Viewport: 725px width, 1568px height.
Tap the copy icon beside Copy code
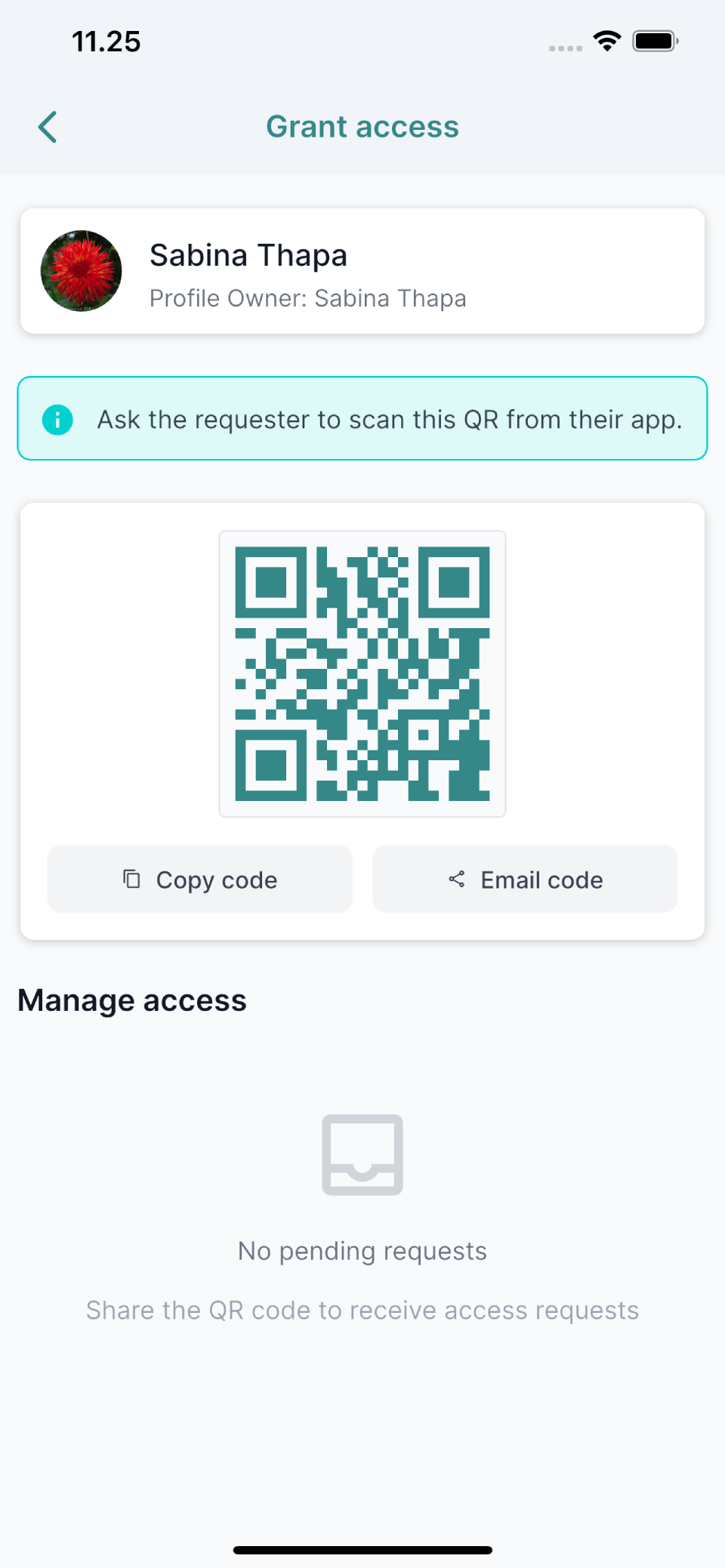pyautogui.click(x=132, y=879)
